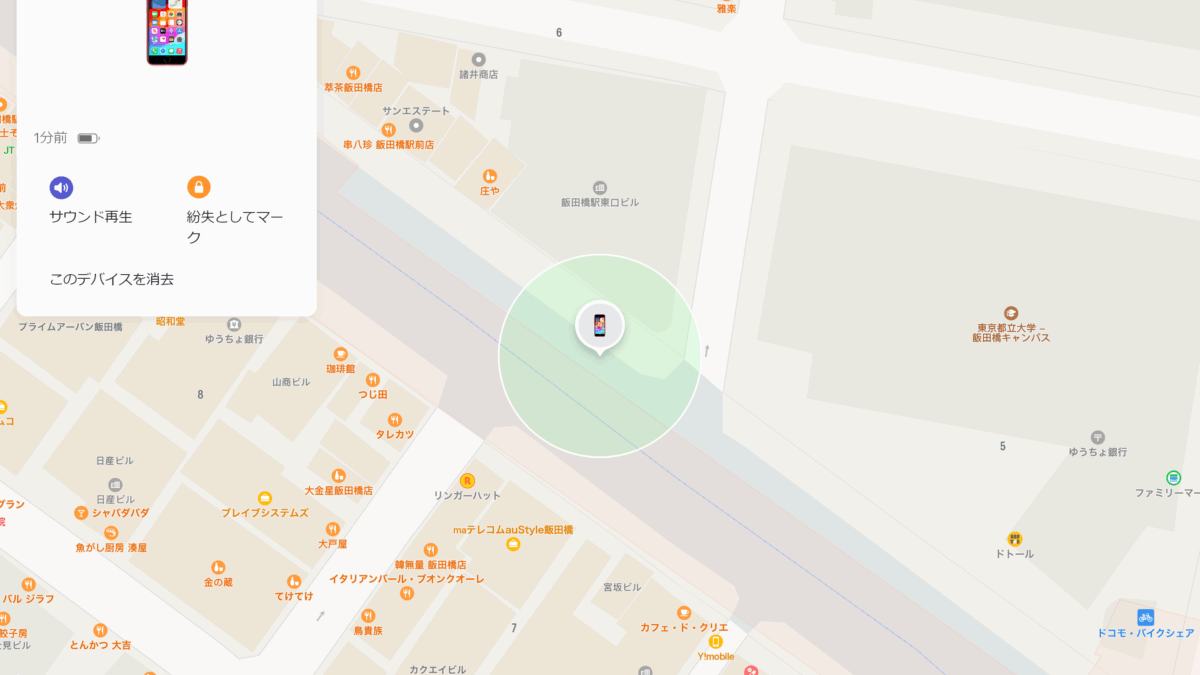1200x675 pixels.
Task: Tap the ドトール cafe marker
Action: [1015, 539]
